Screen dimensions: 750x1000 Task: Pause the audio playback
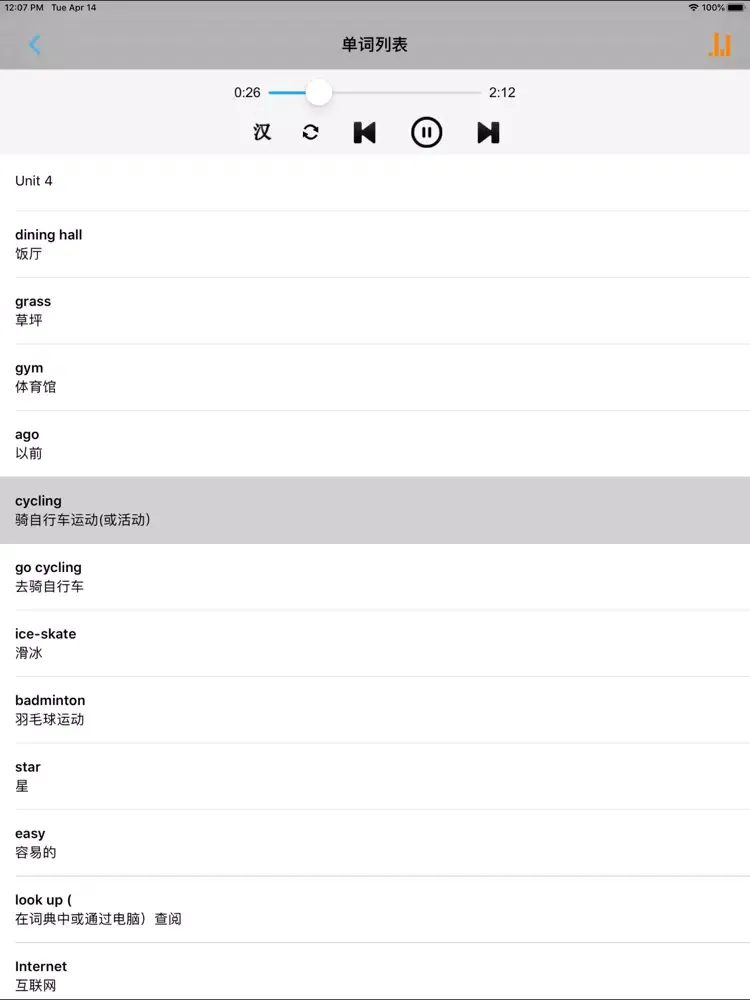coord(426,132)
